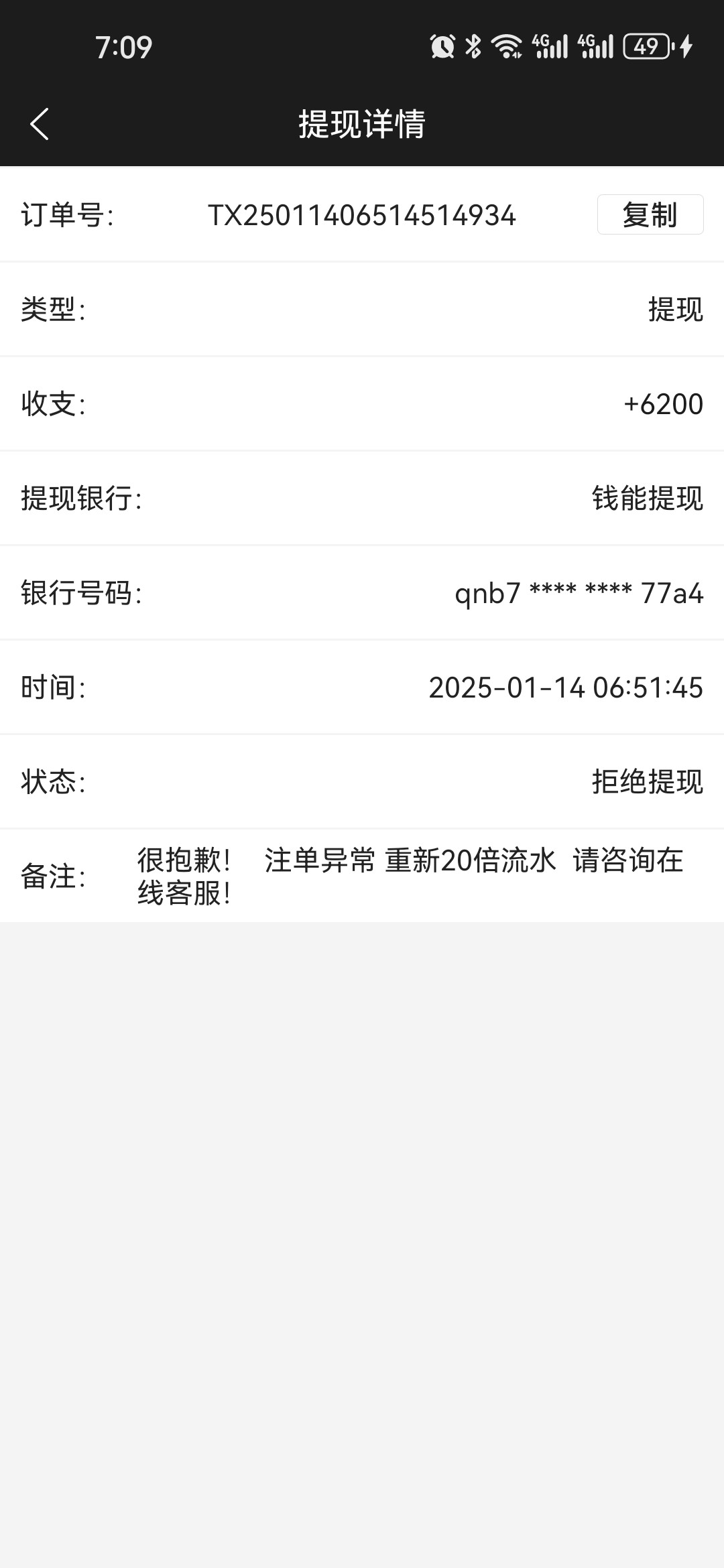Go back from withdrawal details
This screenshot has height=1568, width=724.
[x=40, y=124]
